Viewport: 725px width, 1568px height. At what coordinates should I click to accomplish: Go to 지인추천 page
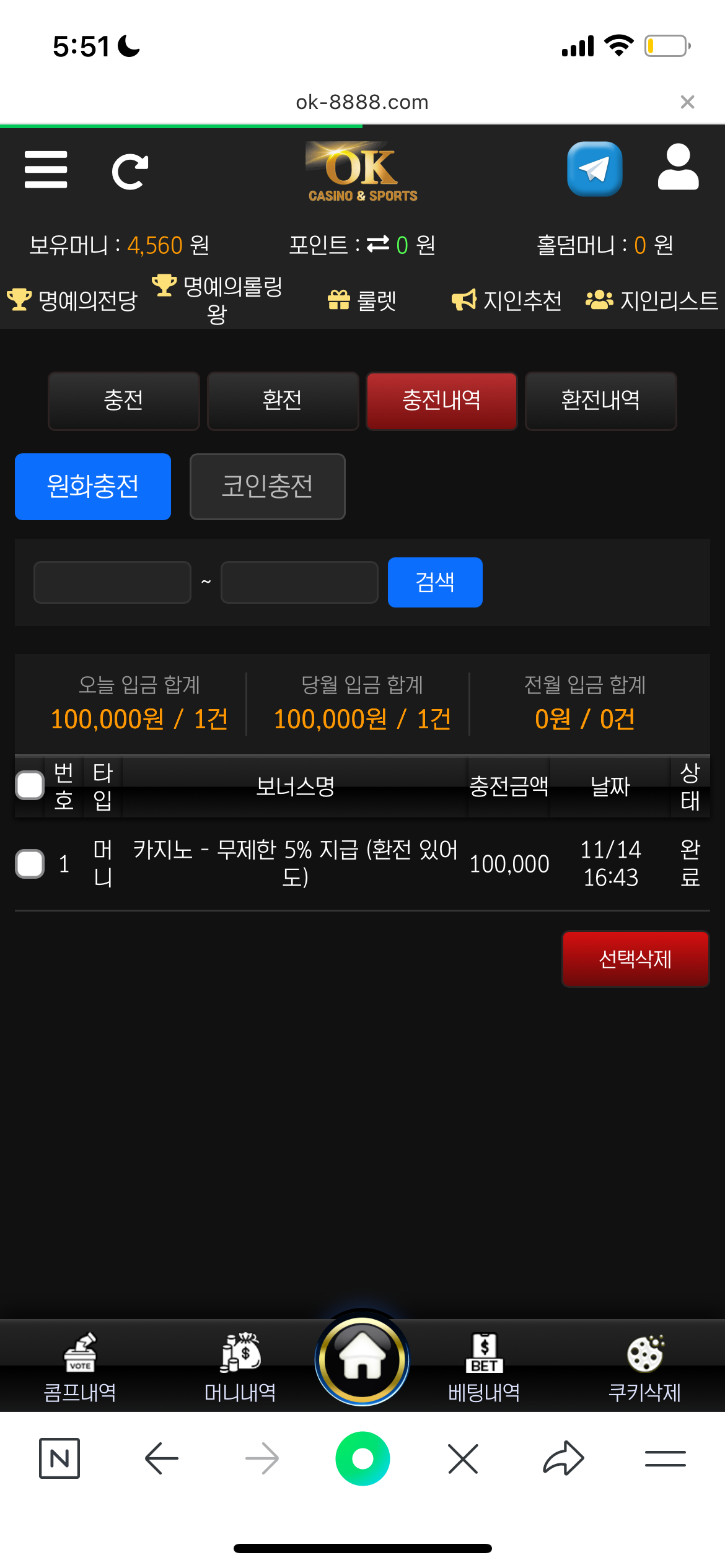coord(507,301)
